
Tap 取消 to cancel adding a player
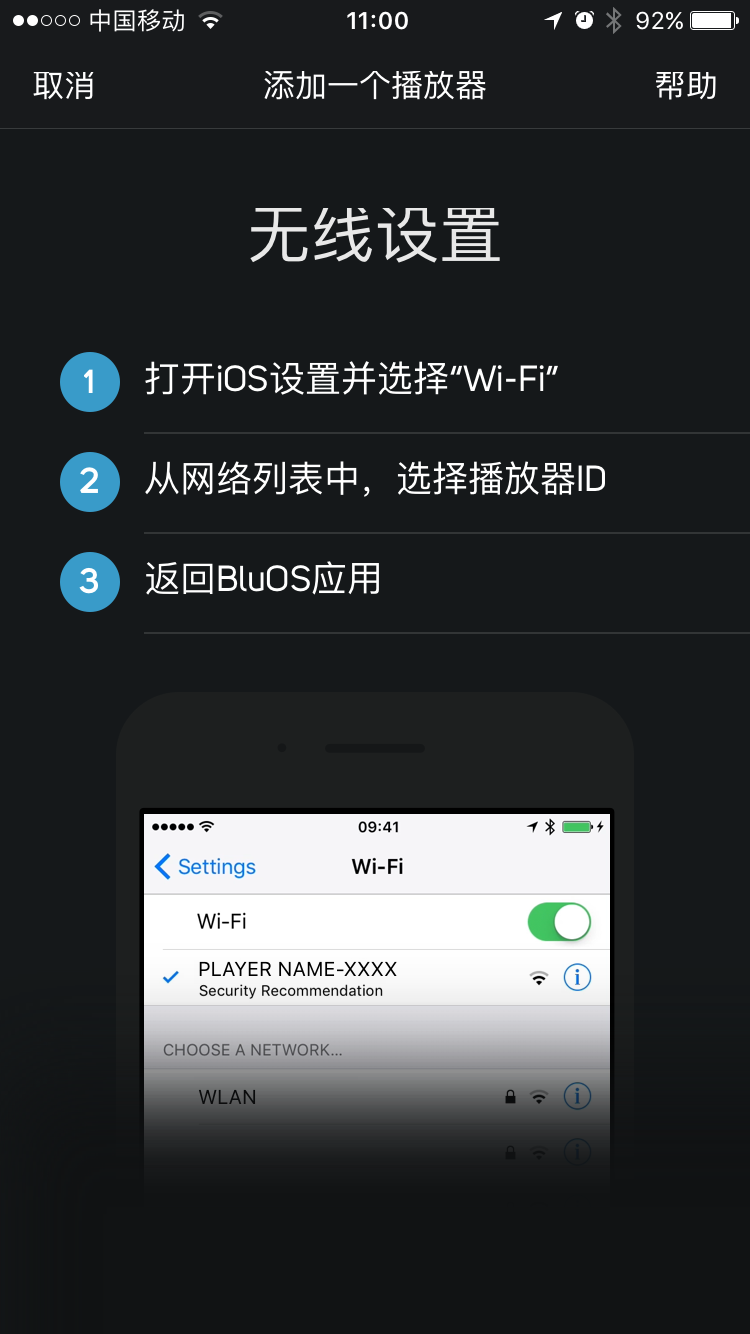[x=63, y=86]
